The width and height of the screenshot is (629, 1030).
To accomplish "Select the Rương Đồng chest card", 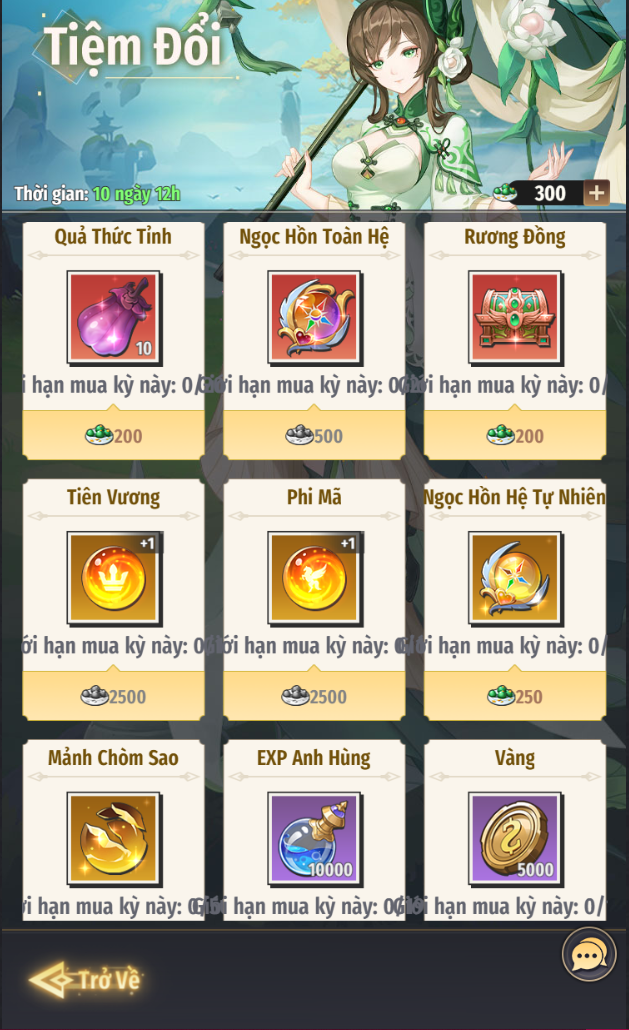I will tap(515, 340).
